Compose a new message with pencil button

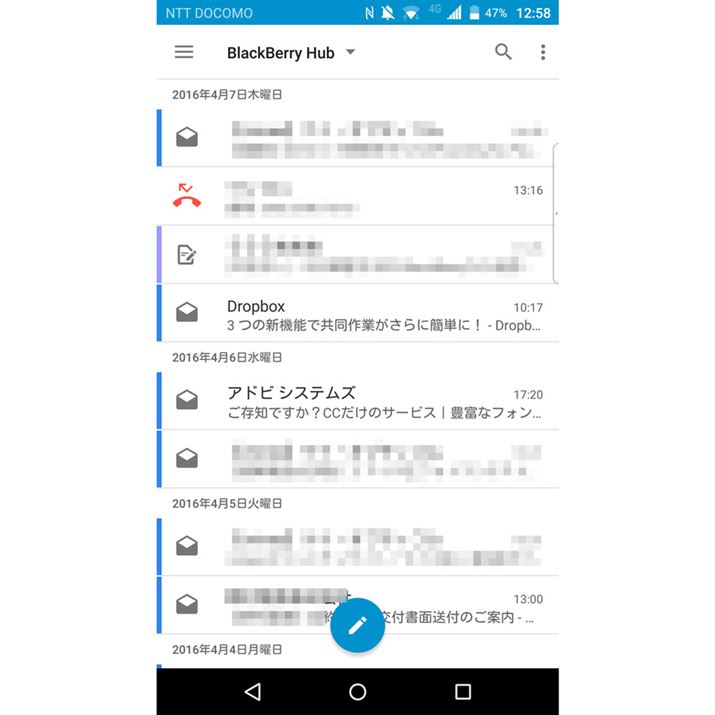pos(357,626)
